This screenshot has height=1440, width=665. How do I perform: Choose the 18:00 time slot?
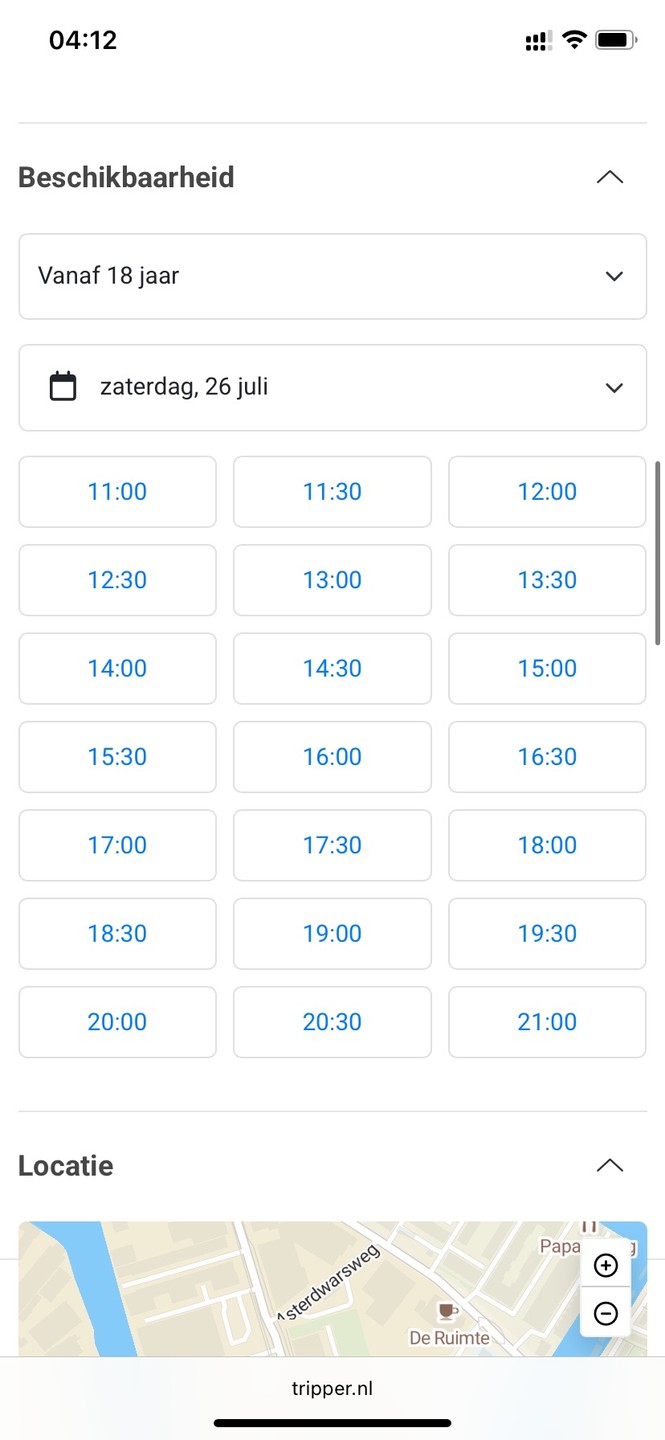pos(547,845)
